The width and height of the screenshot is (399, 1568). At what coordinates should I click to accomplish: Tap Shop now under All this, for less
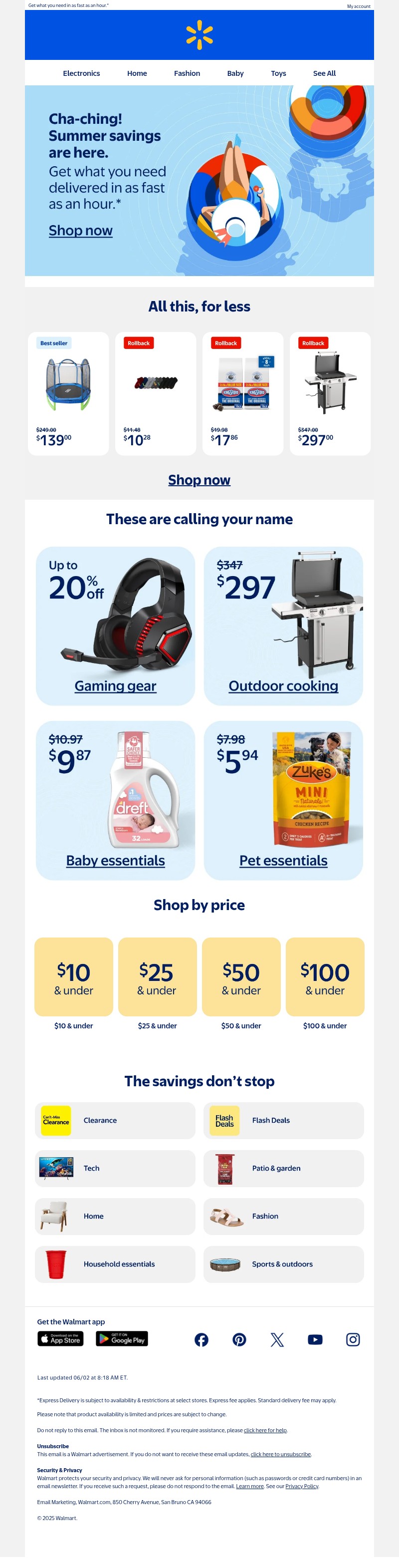click(199, 480)
